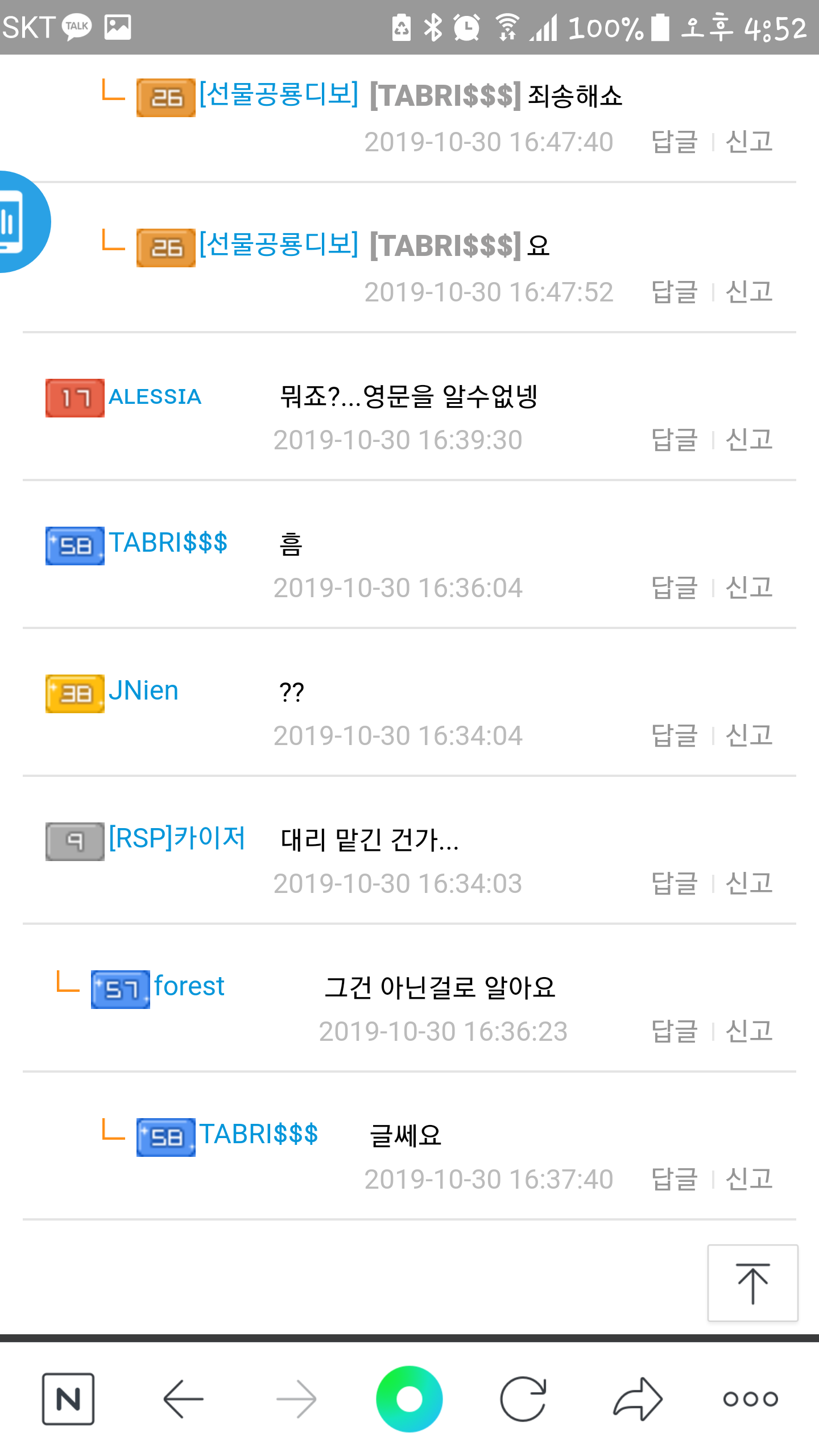This screenshot has height=1456, width=819.
Task: Open the three-dot more menu
Action: tap(750, 1399)
